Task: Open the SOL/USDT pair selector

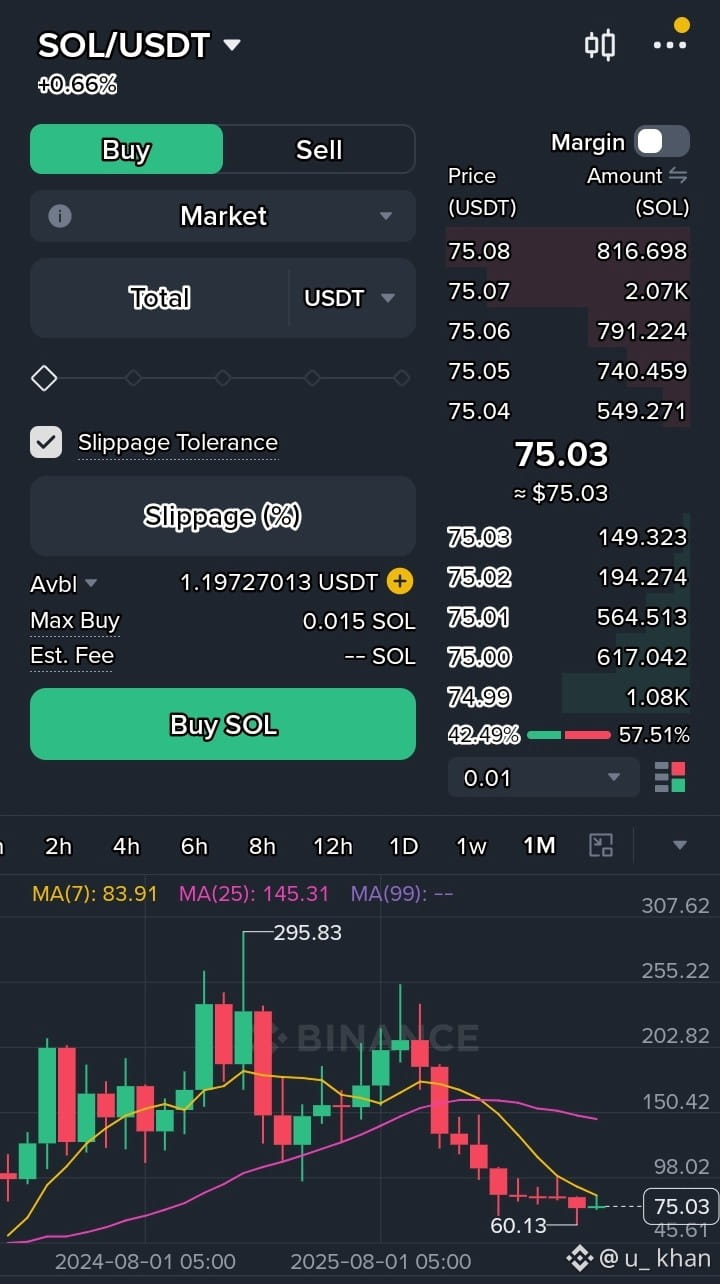Action: 139,45
